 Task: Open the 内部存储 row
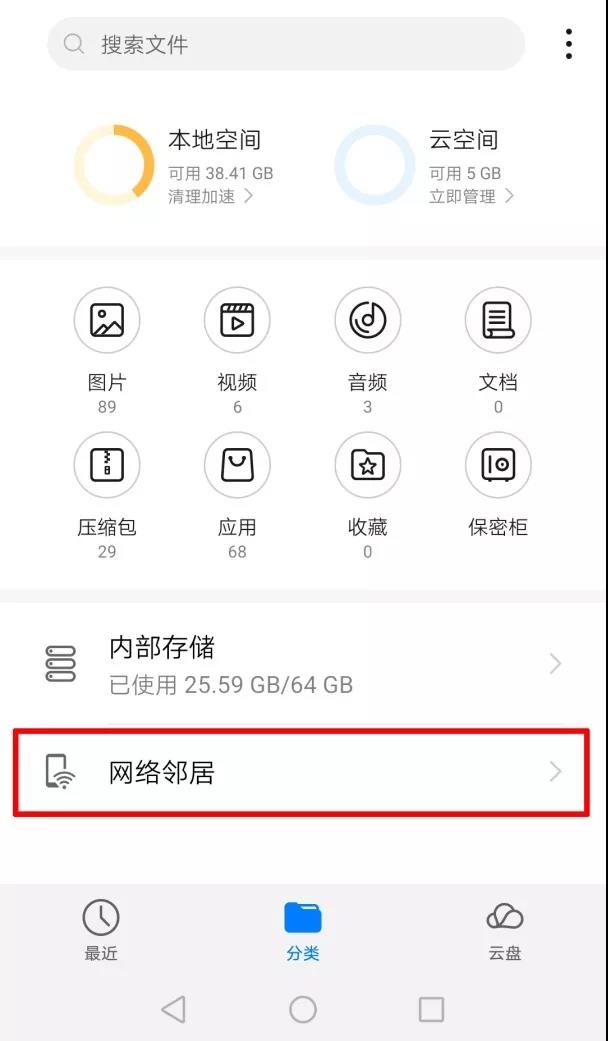pyautogui.click(x=304, y=664)
